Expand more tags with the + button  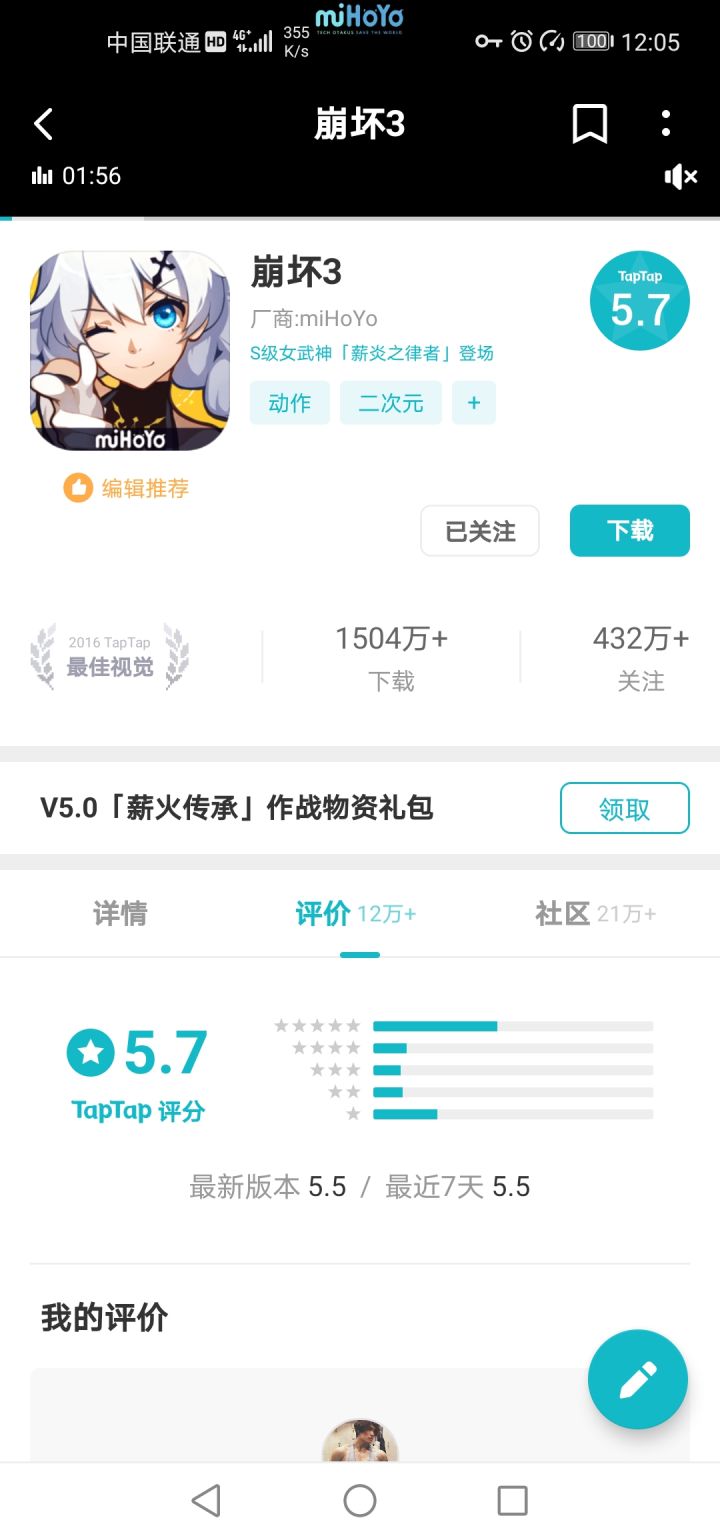pos(474,403)
